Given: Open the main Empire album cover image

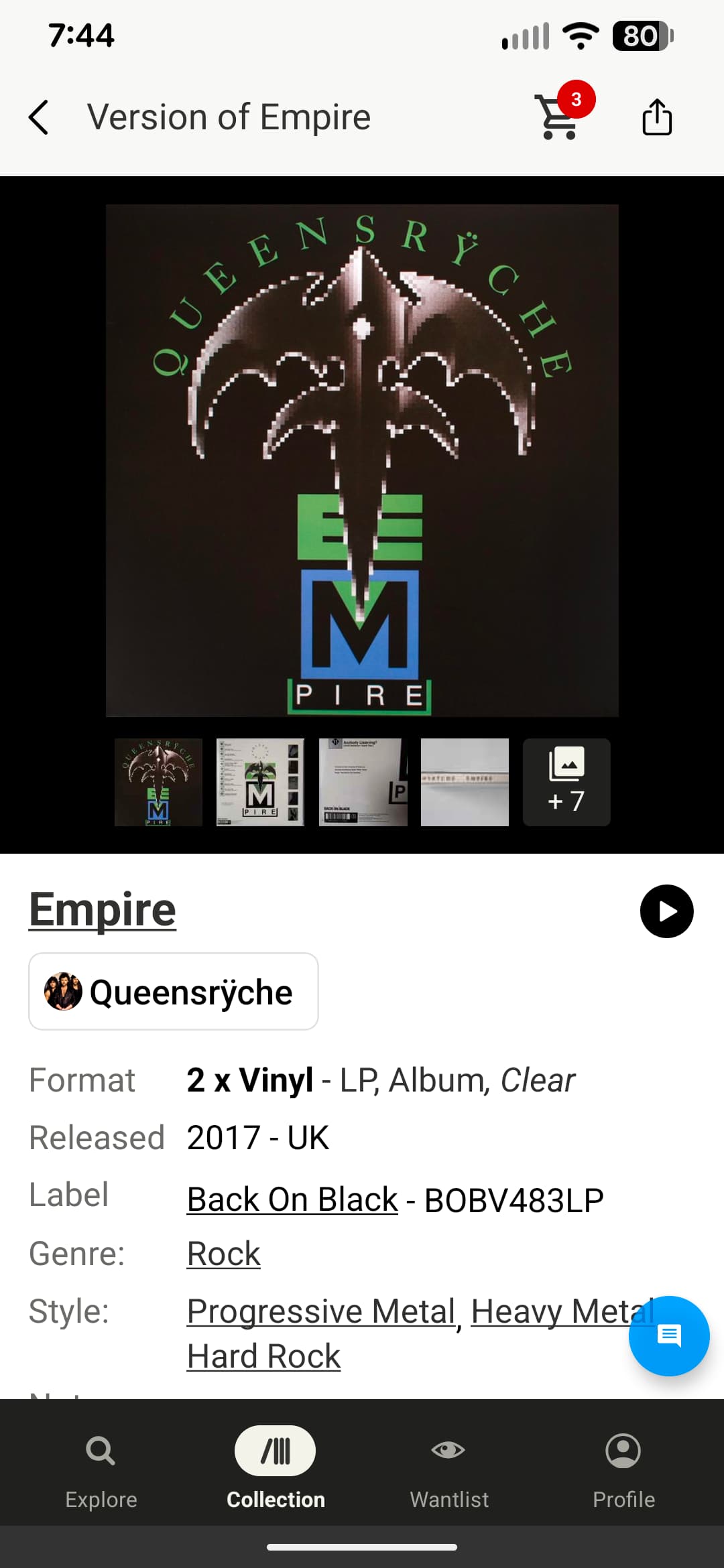Looking at the screenshot, I should tap(362, 460).
